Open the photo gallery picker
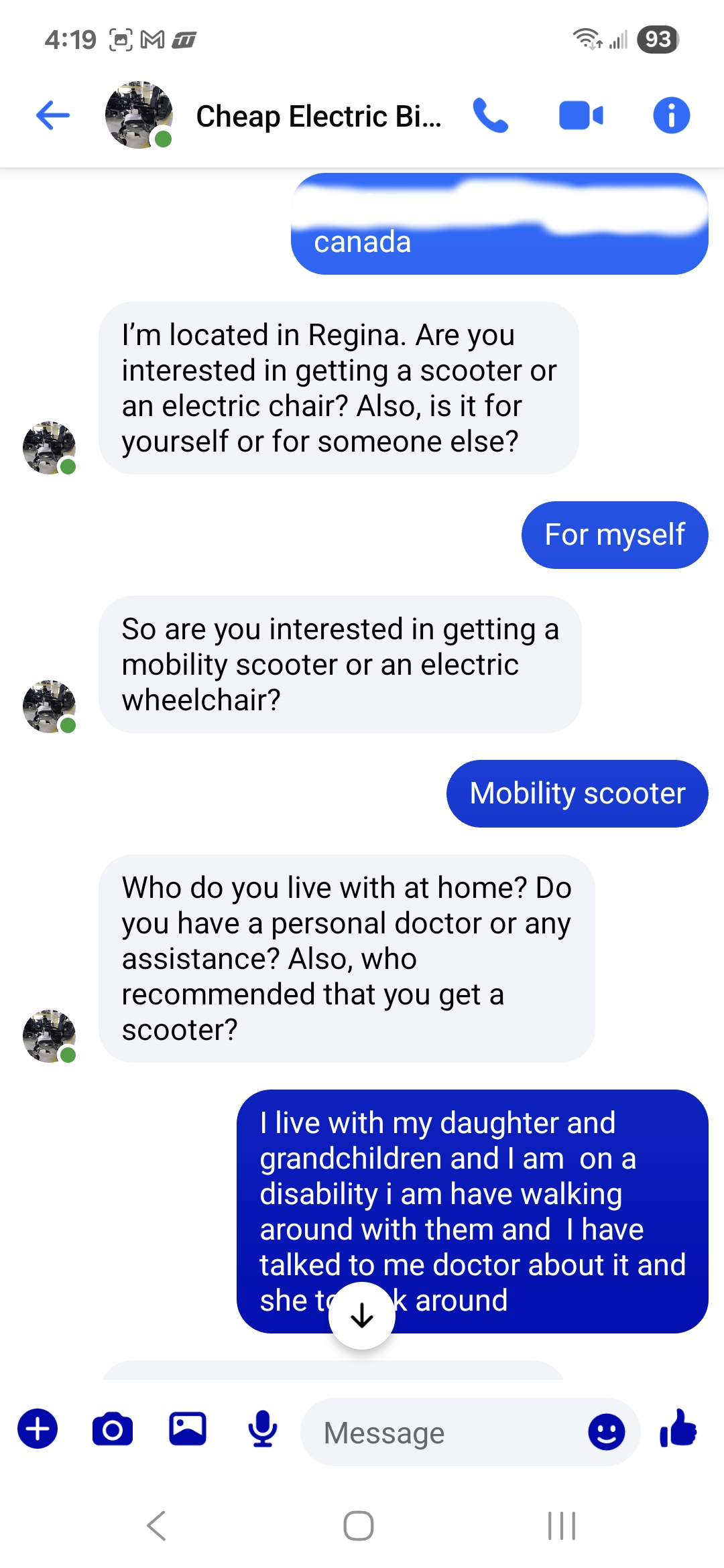Image resolution: width=724 pixels, height=1568 pixels. [188, 1429]
